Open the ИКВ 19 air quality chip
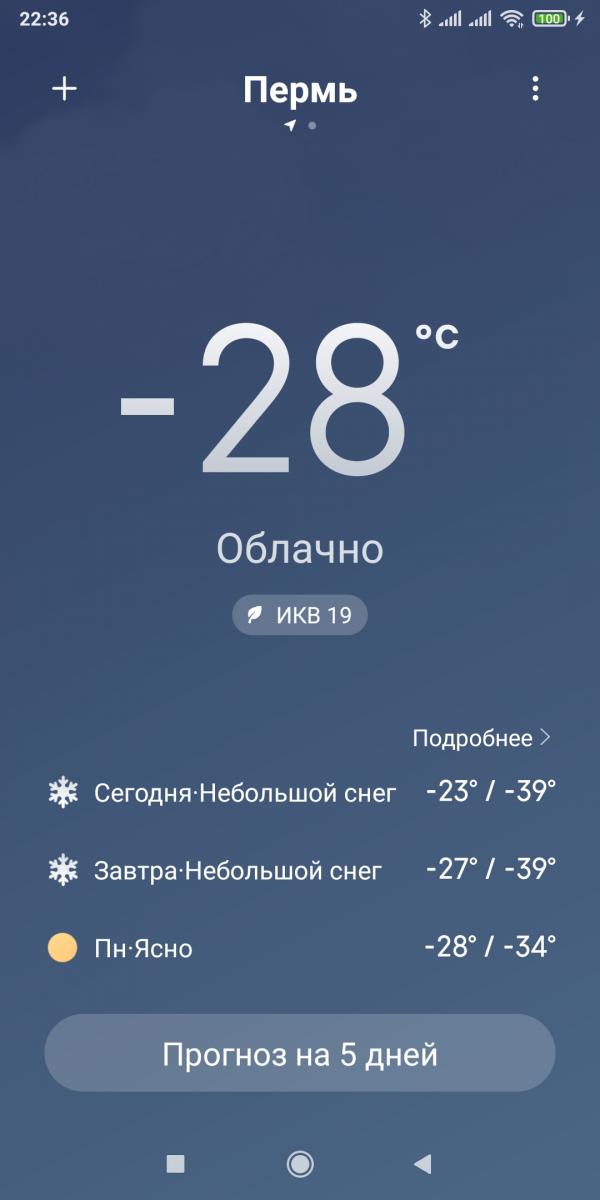The image size is (600, 1200). pyautogui.click(x=300, y=615)
